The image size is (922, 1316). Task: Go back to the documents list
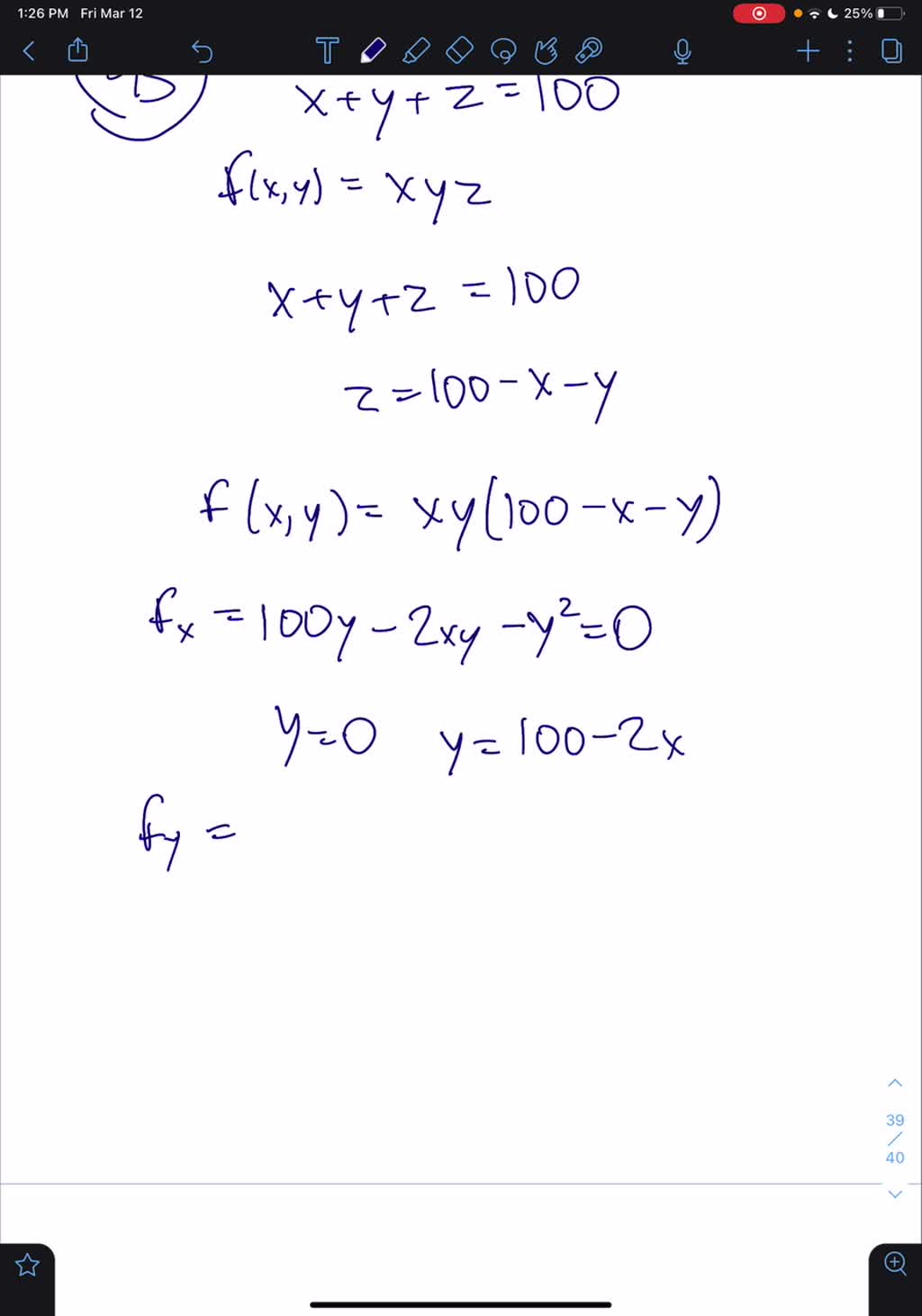(x=29, y=50)
